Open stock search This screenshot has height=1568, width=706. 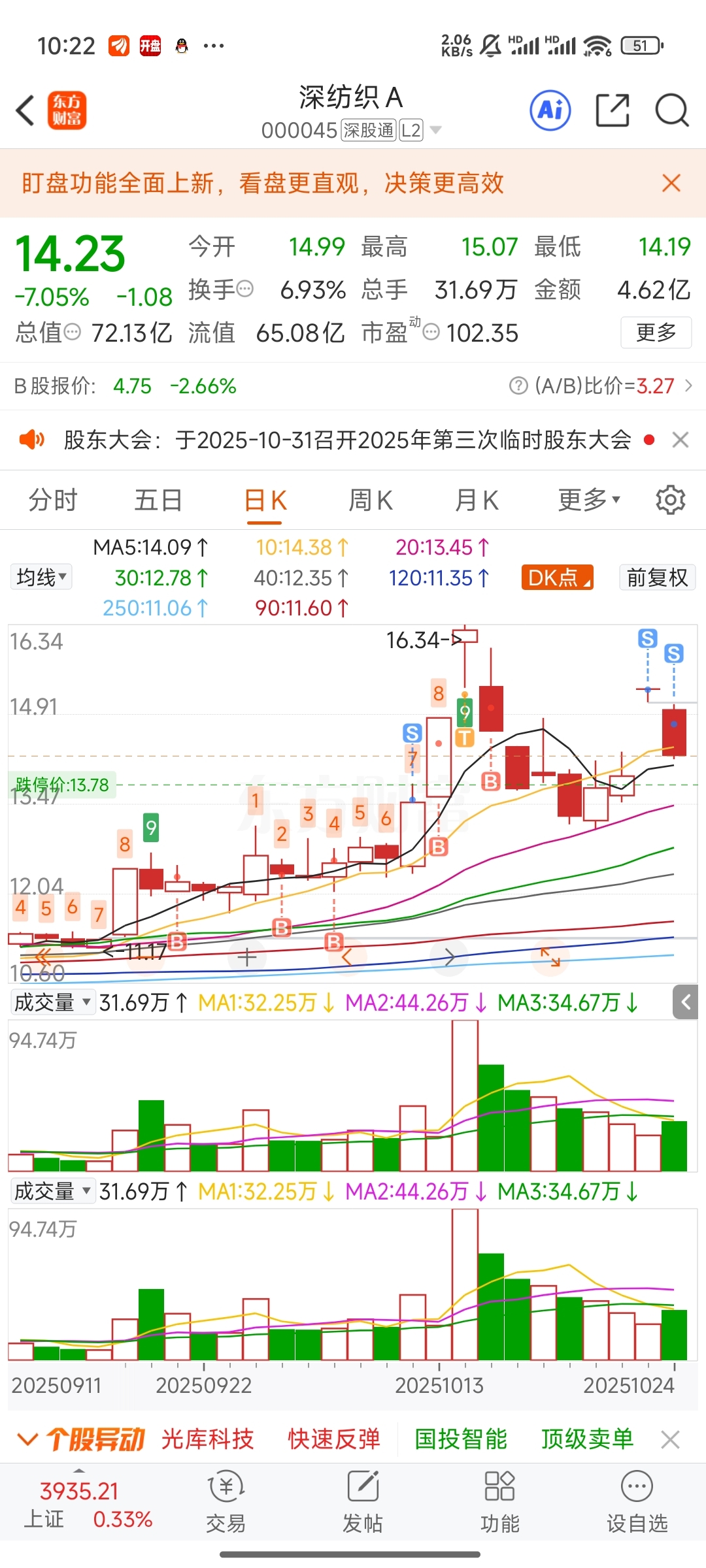tap(672, 110)
